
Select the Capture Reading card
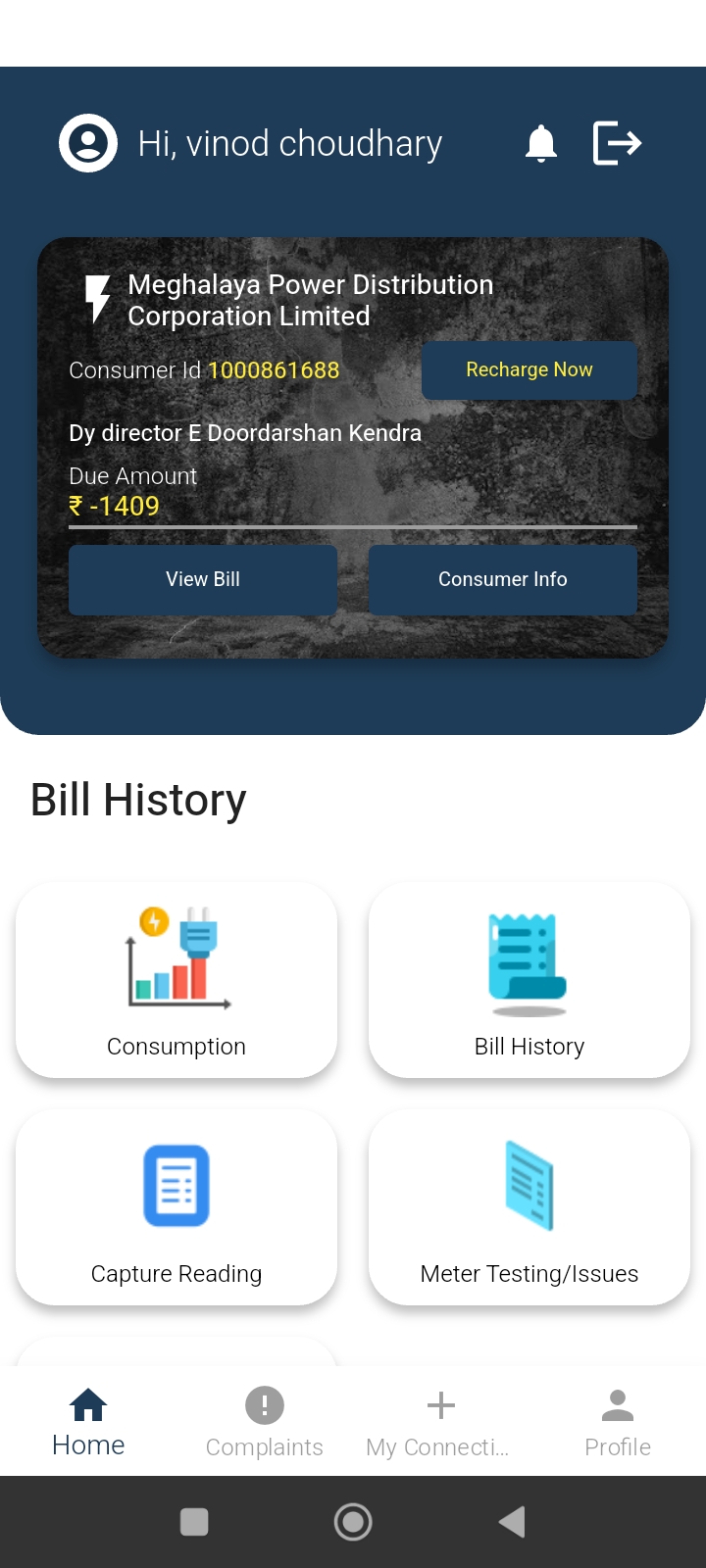(176, 1207)
